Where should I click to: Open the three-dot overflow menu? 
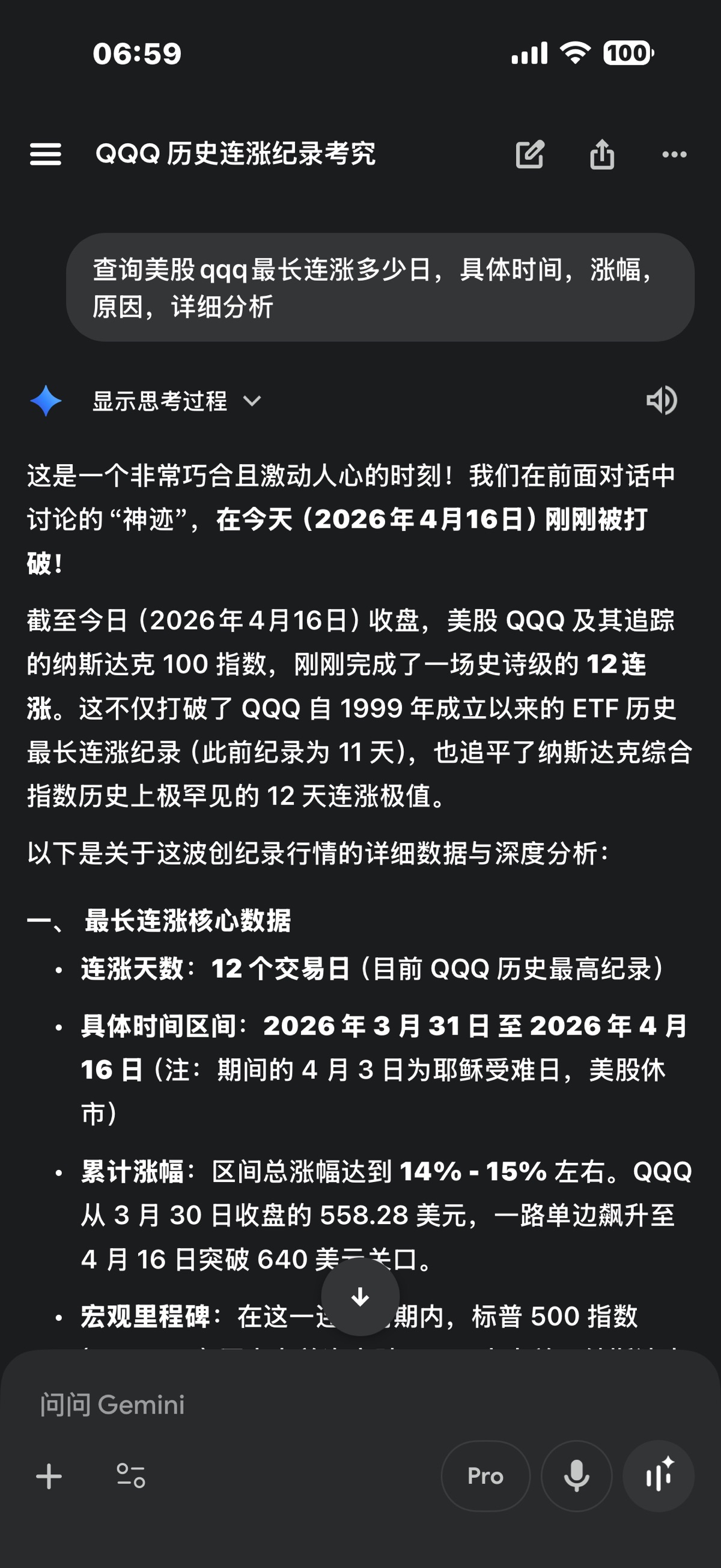(674, 155)
